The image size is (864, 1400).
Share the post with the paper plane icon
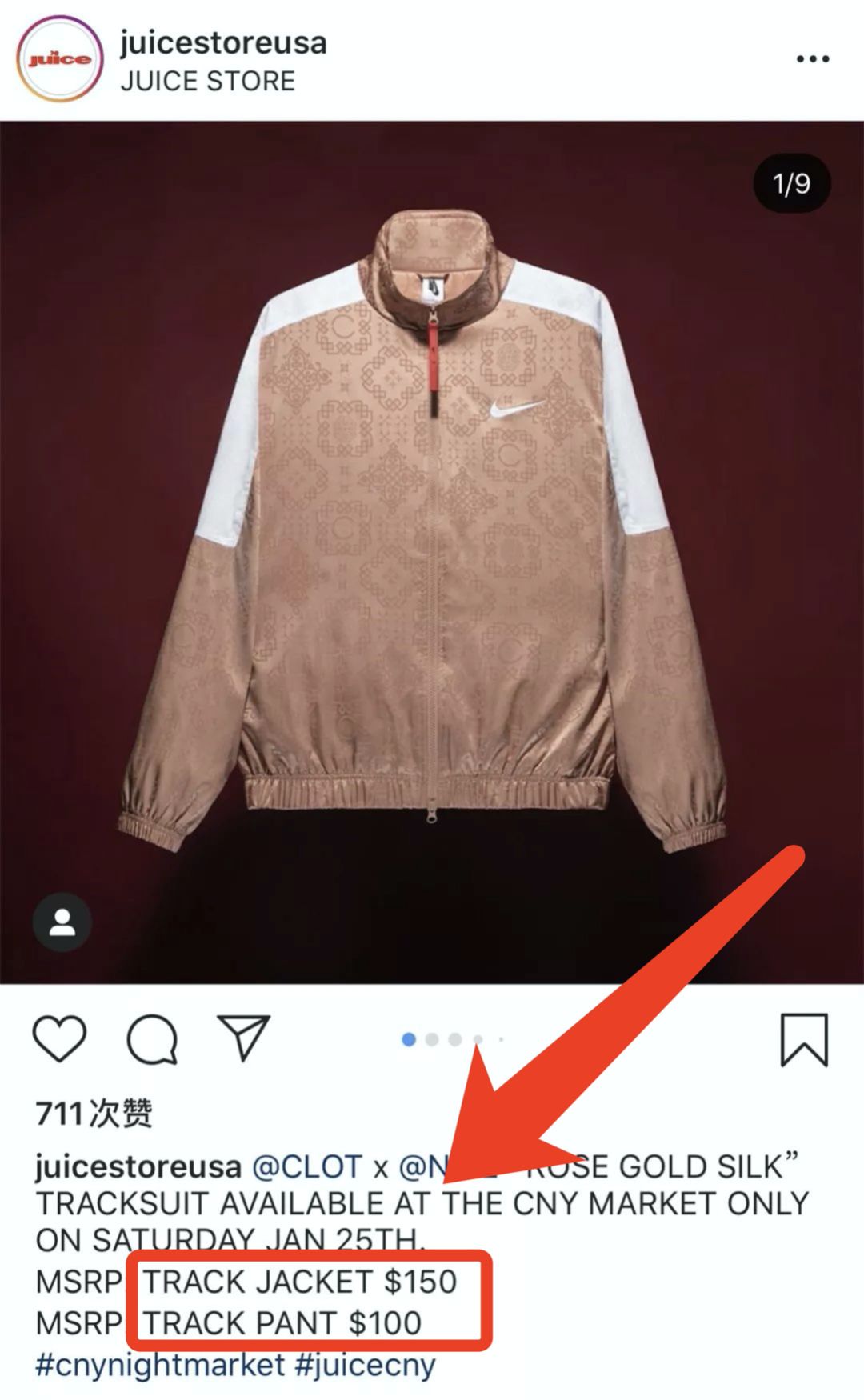pos(243,1038)
